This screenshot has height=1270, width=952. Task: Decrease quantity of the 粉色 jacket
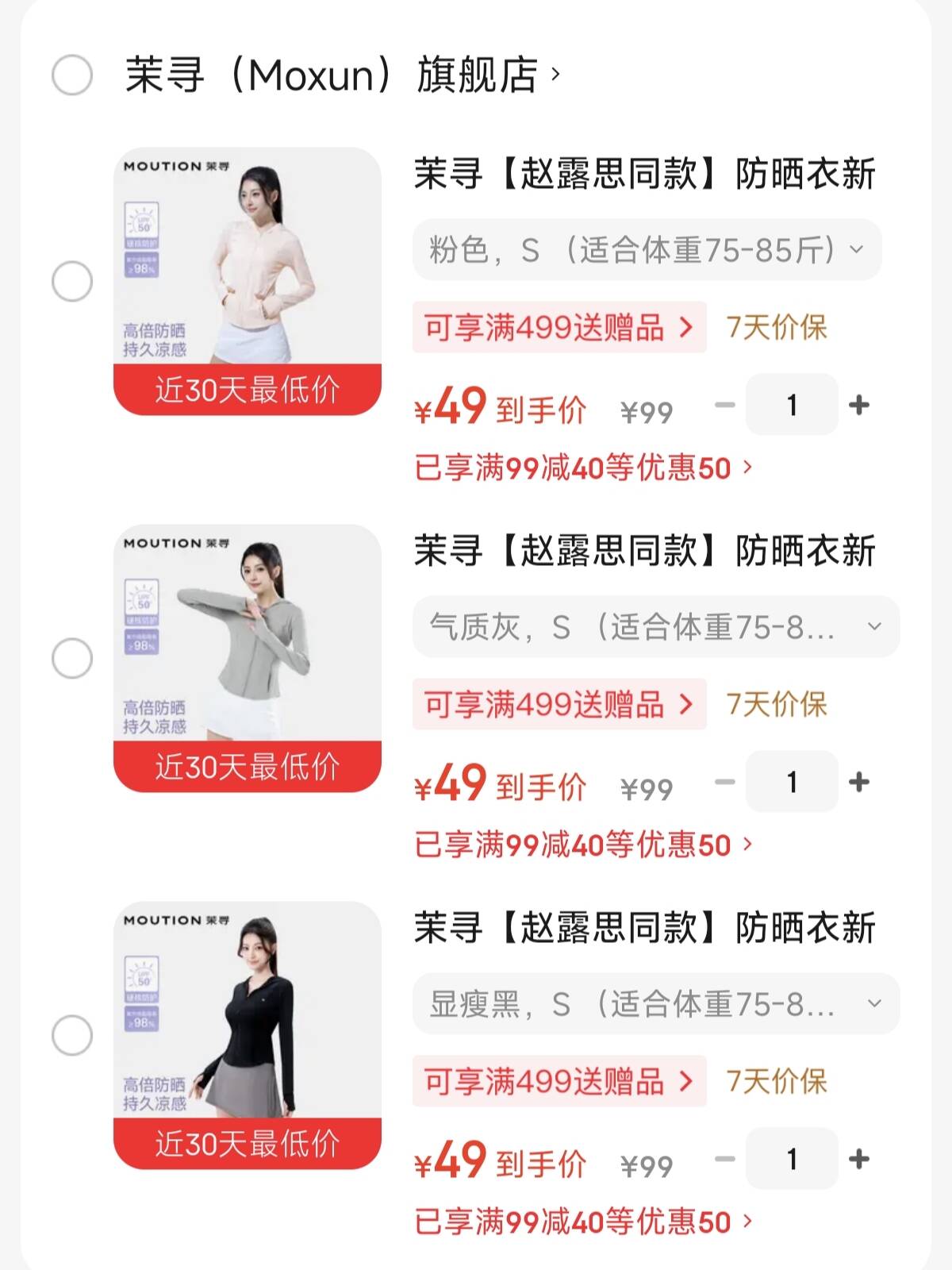coord(724,406)
